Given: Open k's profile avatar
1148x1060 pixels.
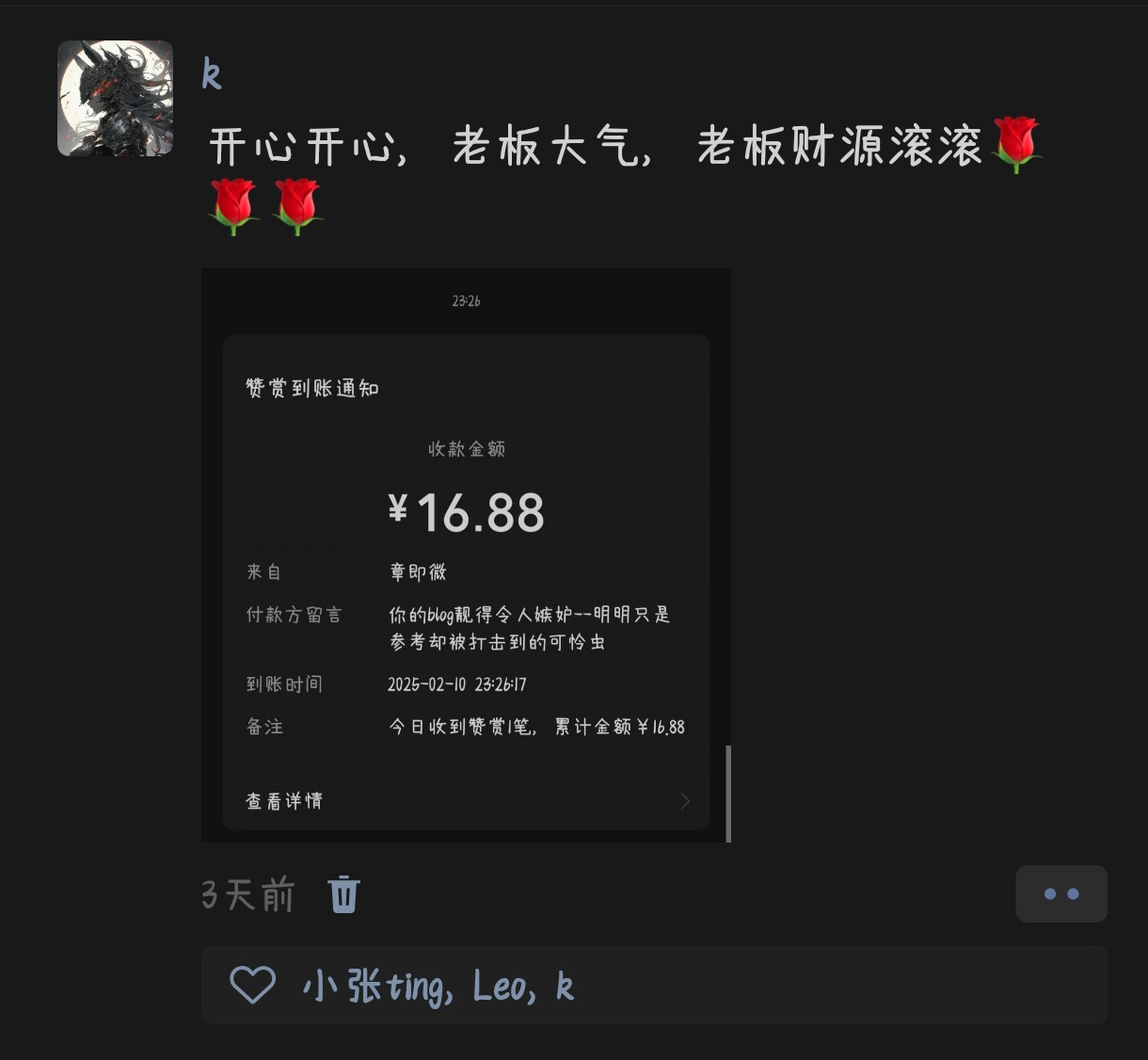Looking at the screenshot, I should (115, 98).
